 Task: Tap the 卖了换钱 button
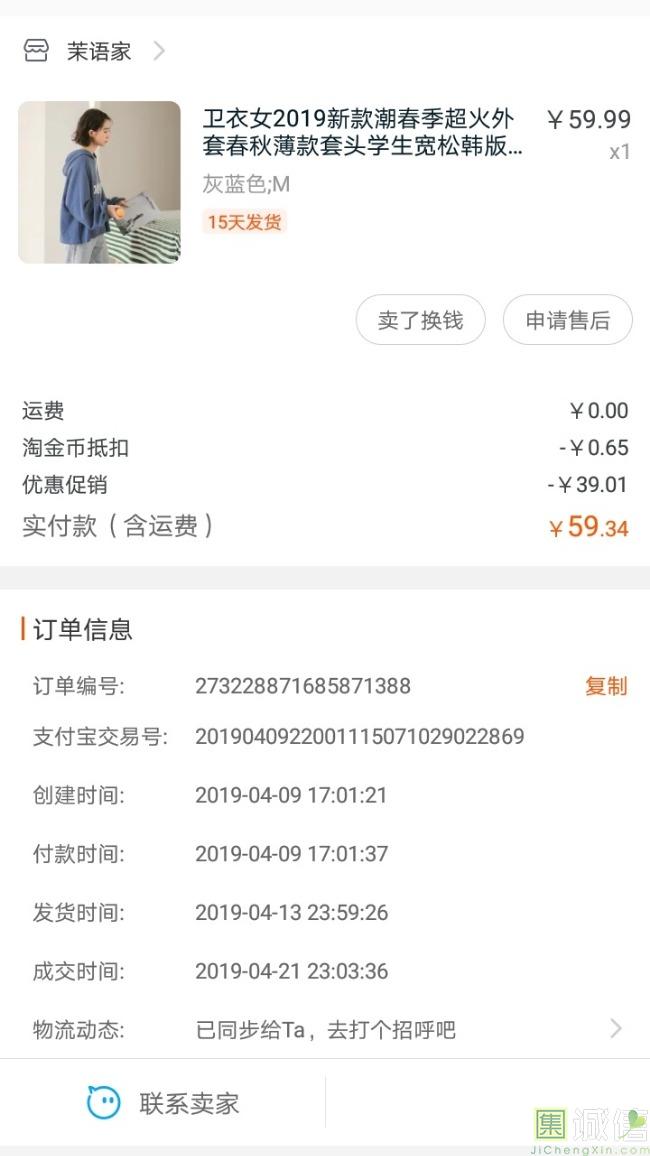pyautogui.click(x=421, y=320)
